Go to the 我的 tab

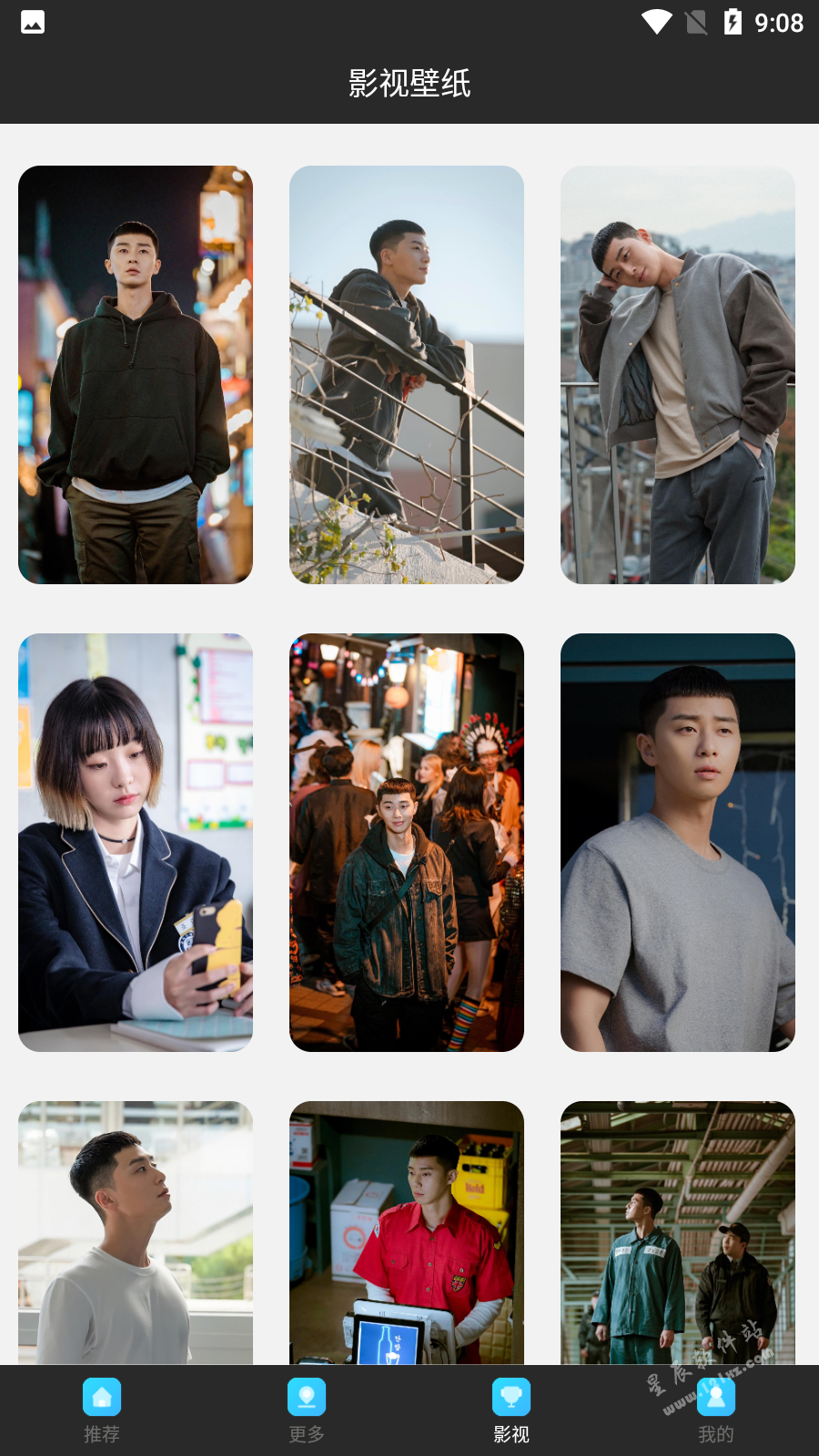click(716, 1410)
